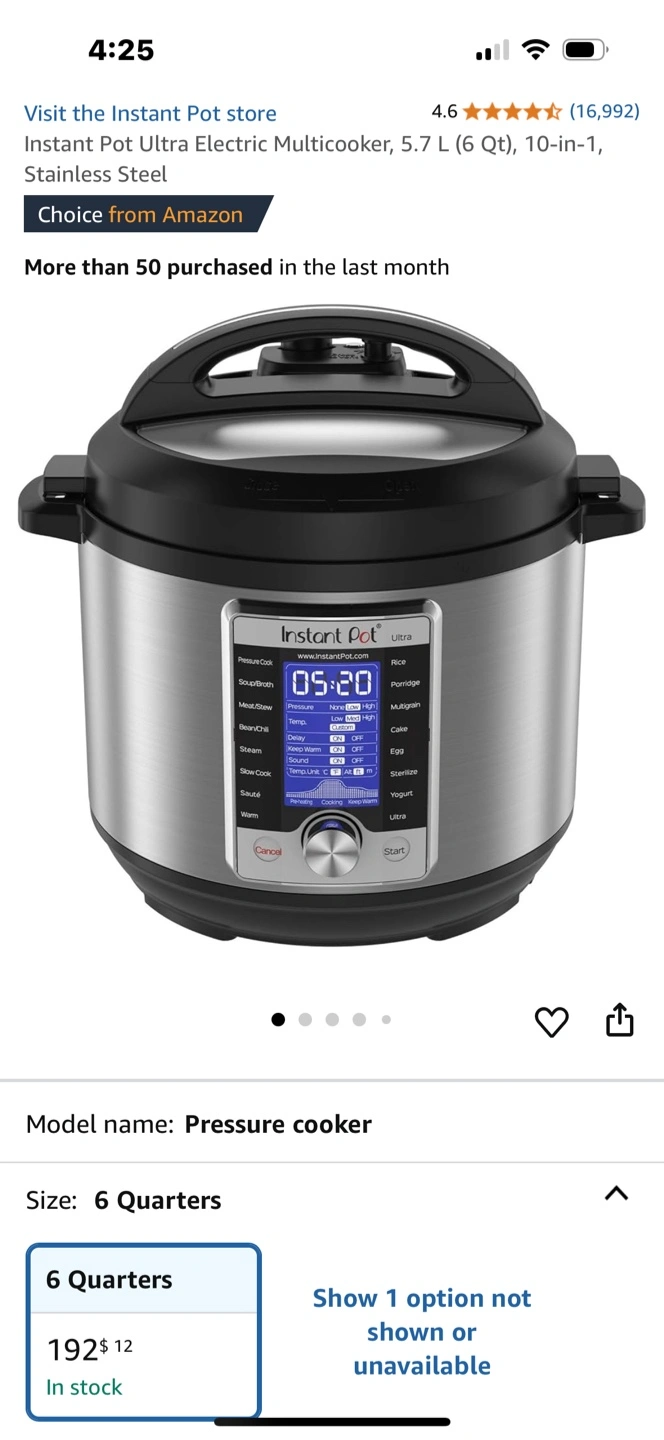Open the 16,992 customer ratings
The image size is (664, 1440).
point(604,111)
